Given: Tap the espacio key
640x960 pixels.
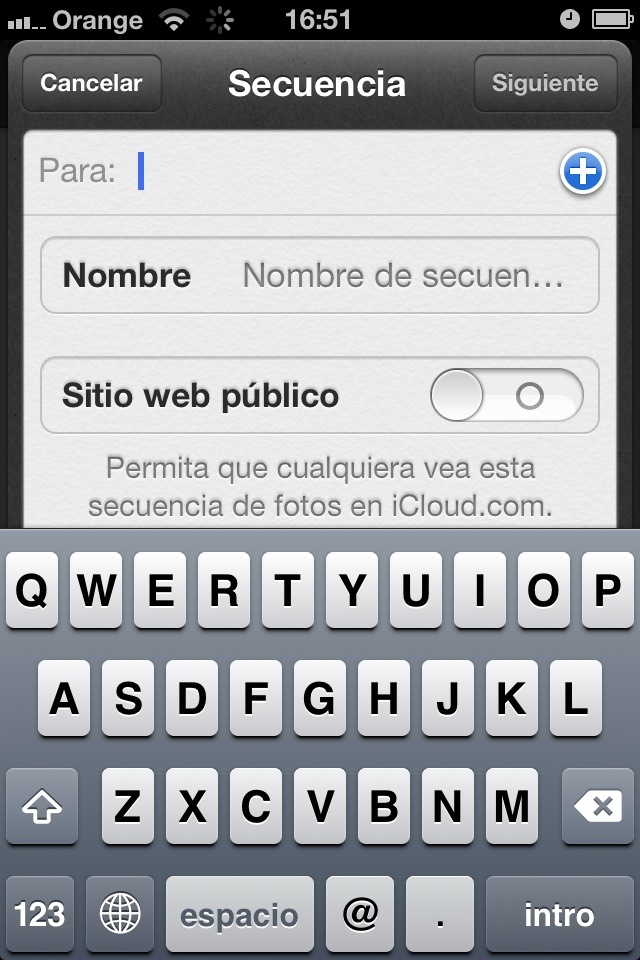Looking at the screenshot, I should tap(239, 914).
